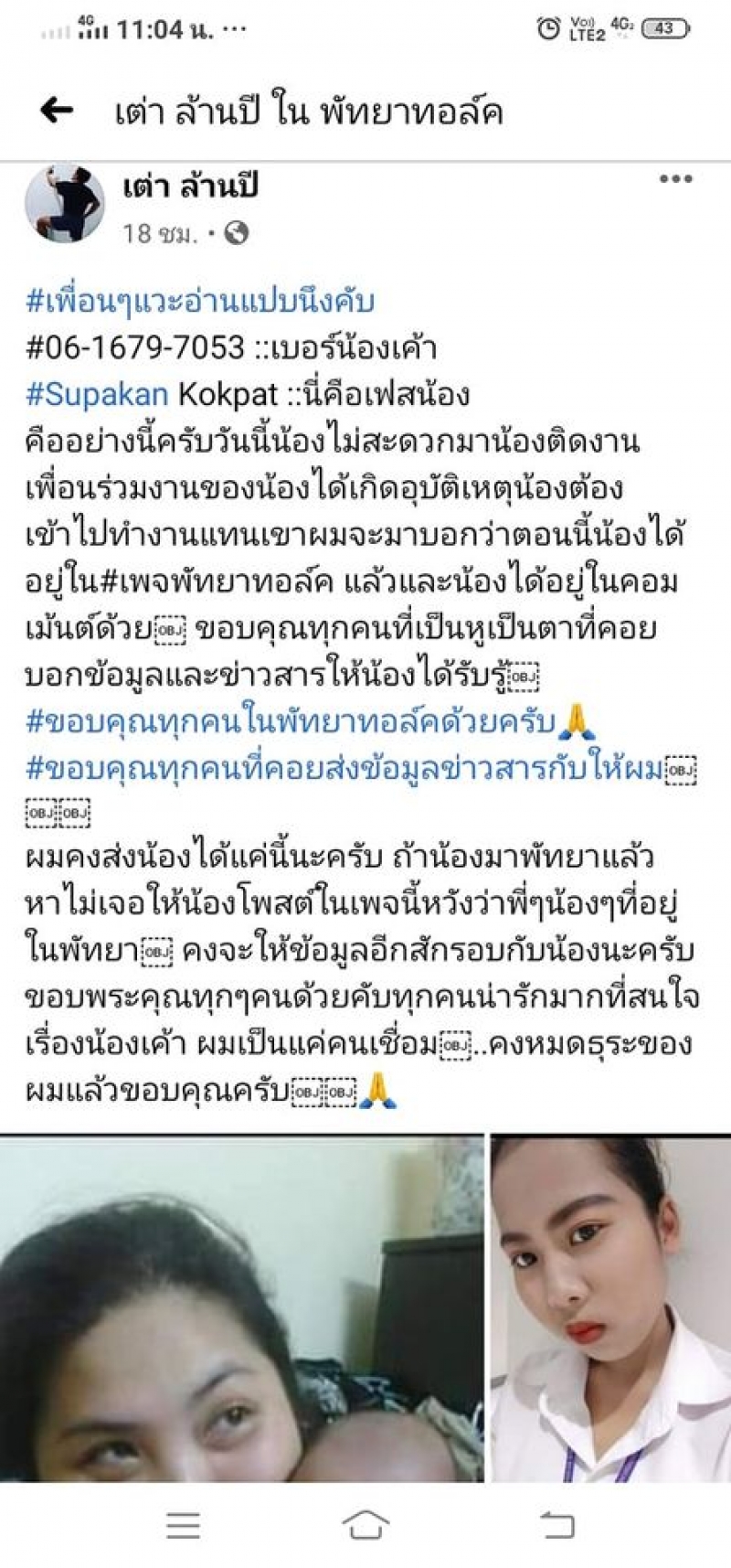This screenshot has height=1568, width=731.
Task: View the right photo of woman in white shirt
Action: tap(610, 1307)
